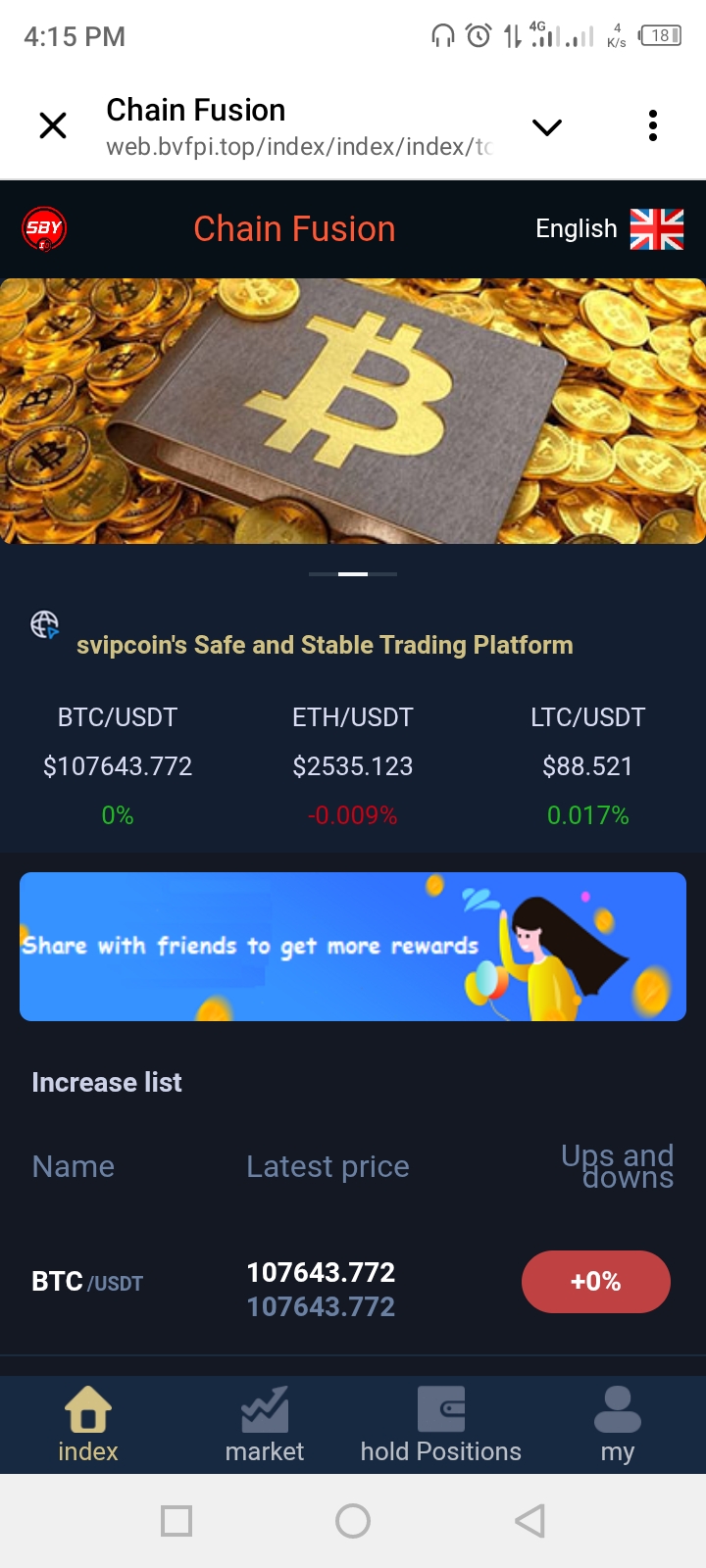
Task: Open Share with friends rewards banner
Action: 353,947
